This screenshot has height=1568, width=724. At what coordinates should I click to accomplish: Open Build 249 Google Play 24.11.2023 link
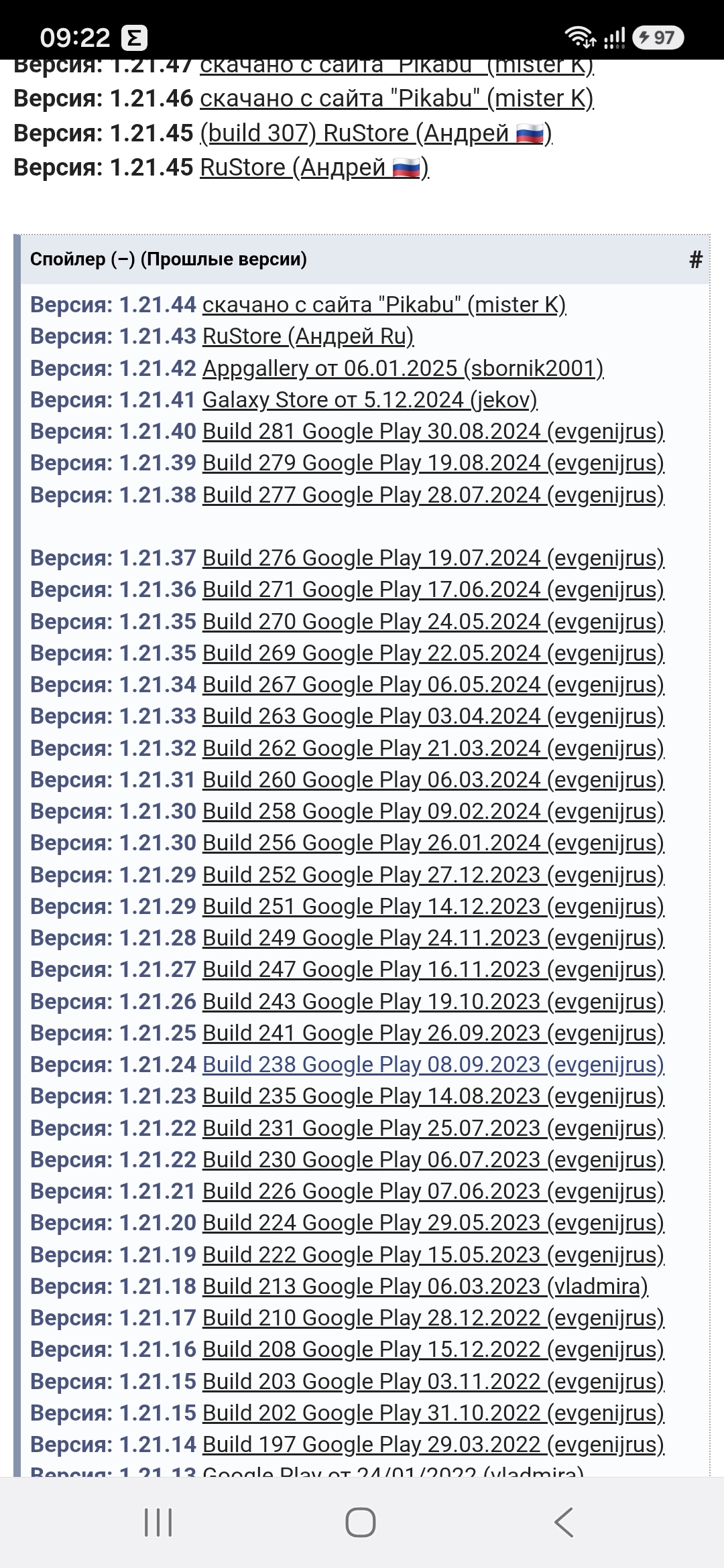point(433,938)
